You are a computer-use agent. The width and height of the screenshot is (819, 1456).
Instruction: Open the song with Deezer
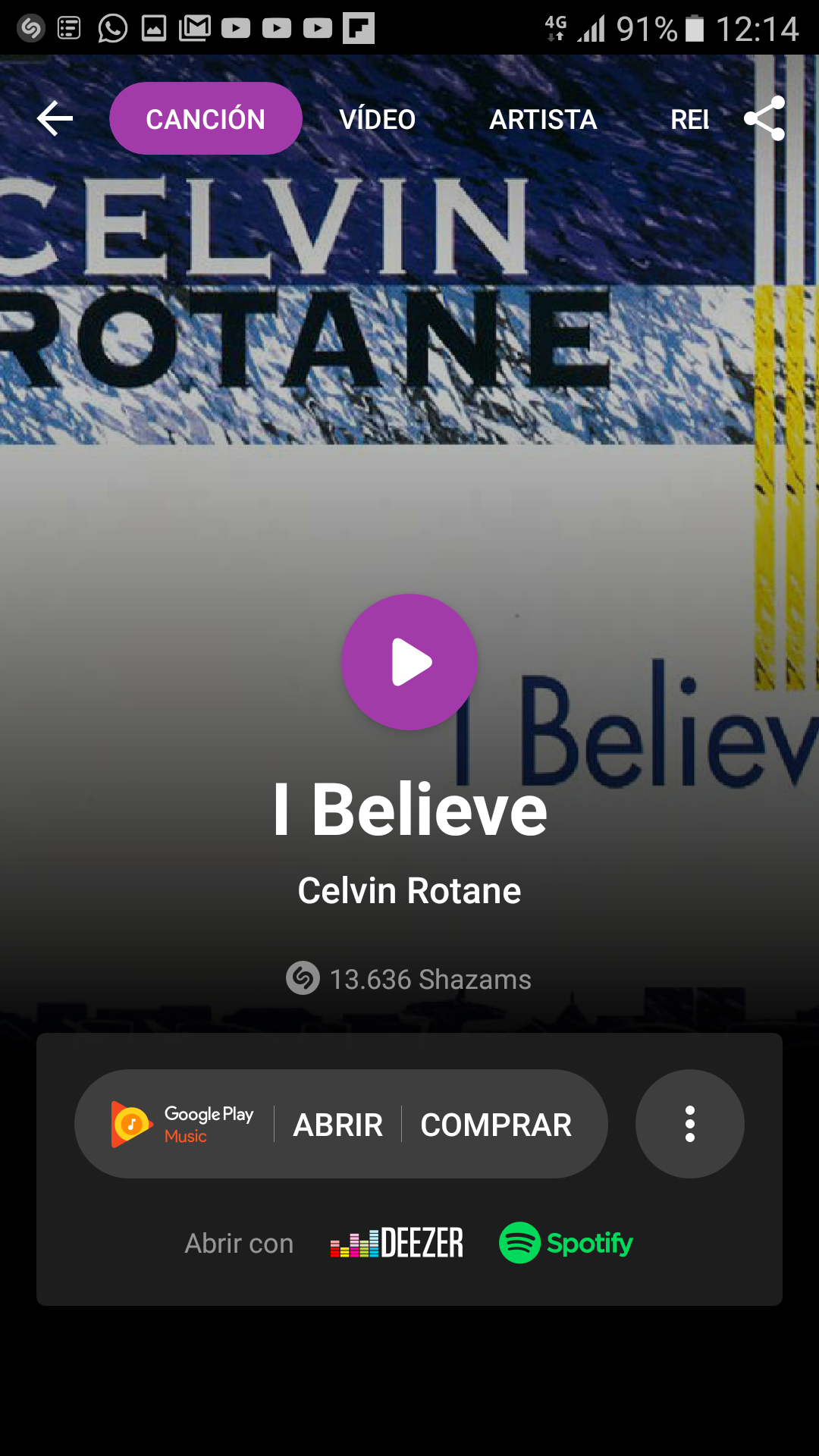(x=397, y=1243)
